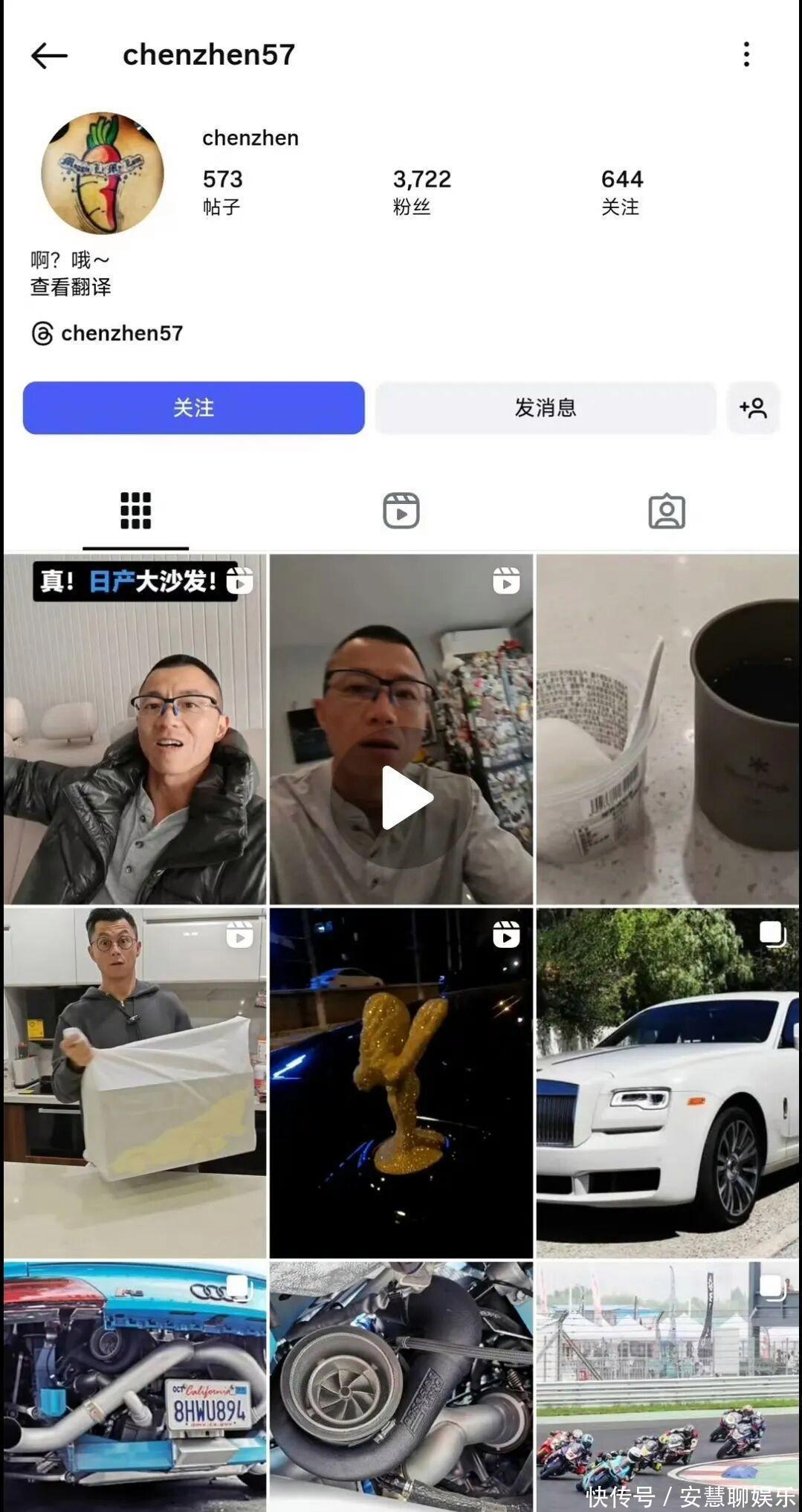The height and width of the screenshot is (1512, 802).
Task: Open suggested accounts add-person button
Action: (753, 407)
